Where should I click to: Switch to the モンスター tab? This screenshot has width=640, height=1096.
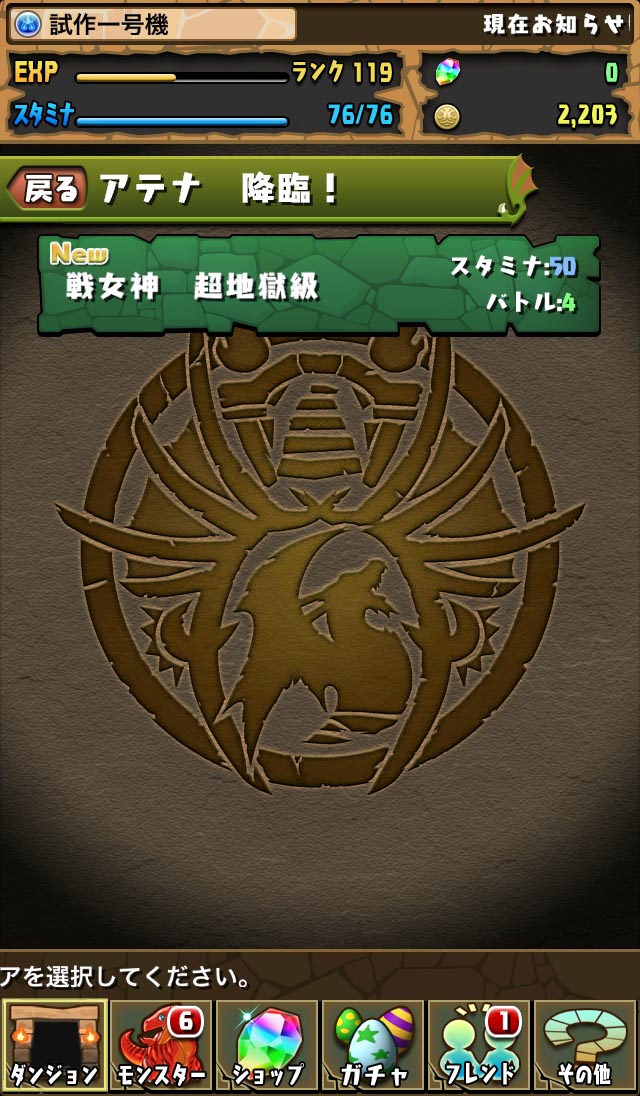(161, 1045)
